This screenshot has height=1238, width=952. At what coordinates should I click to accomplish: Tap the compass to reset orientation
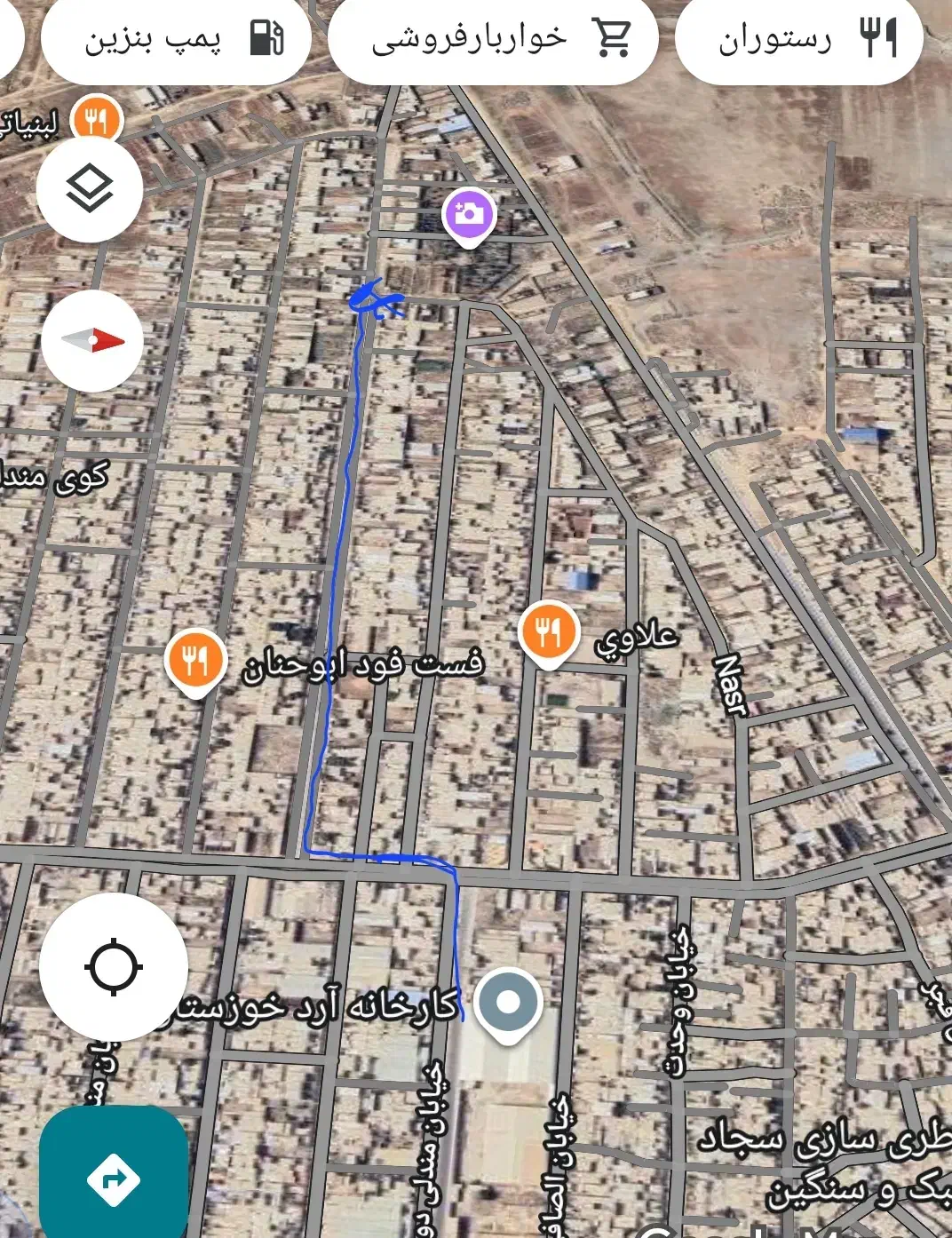[92, 340]
